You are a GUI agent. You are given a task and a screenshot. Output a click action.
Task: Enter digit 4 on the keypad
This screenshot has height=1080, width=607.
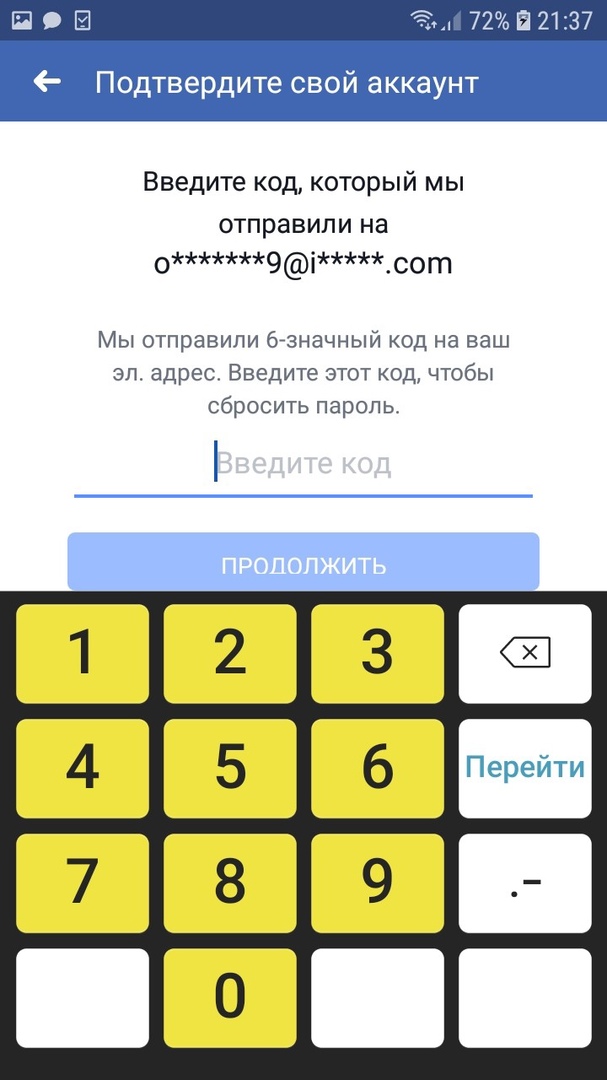click(x=82, y=768)
